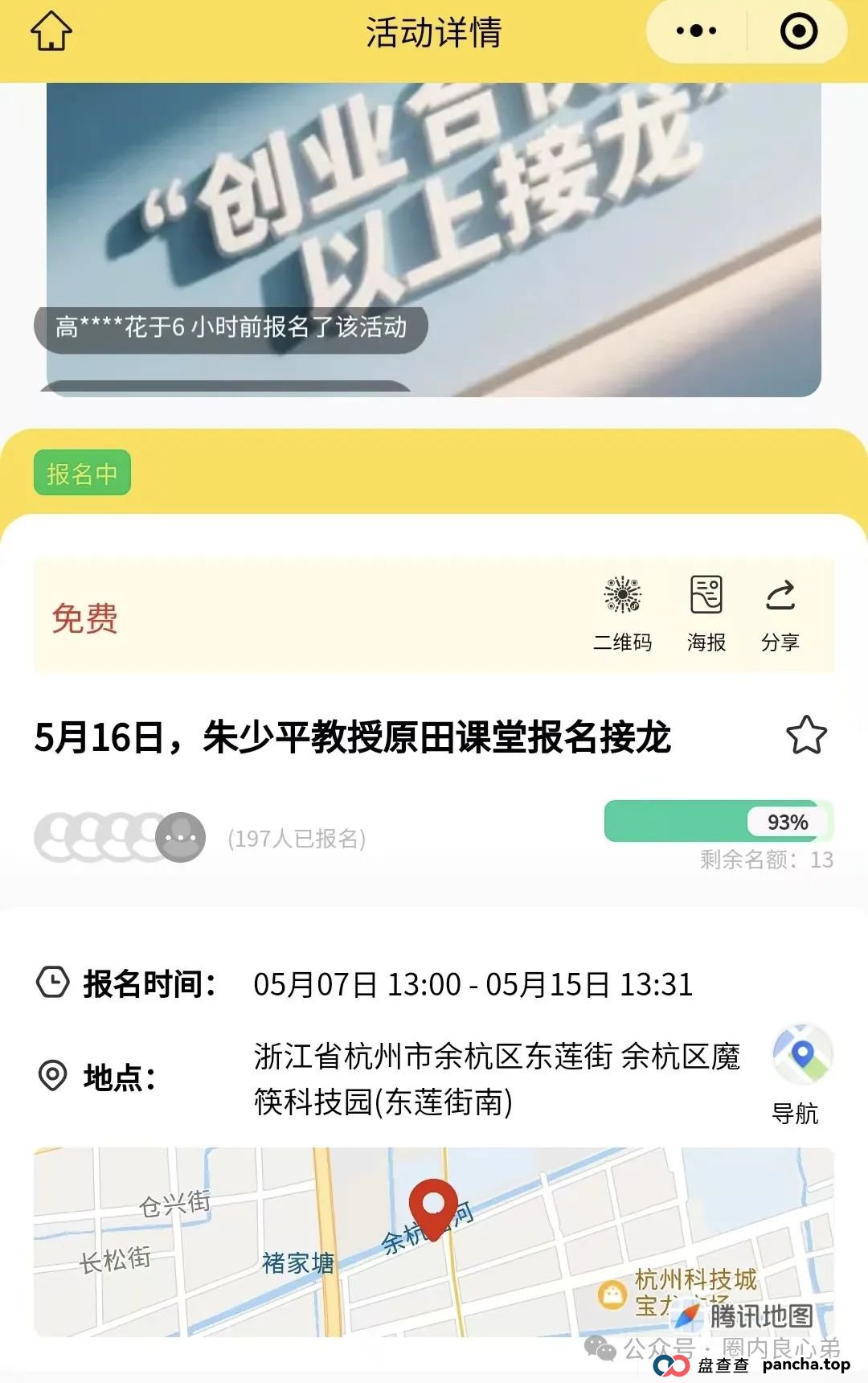Expand the ellipsis avatar to see more participants
The width and height of the screenshot is (868, 1383).
(178, 836)
